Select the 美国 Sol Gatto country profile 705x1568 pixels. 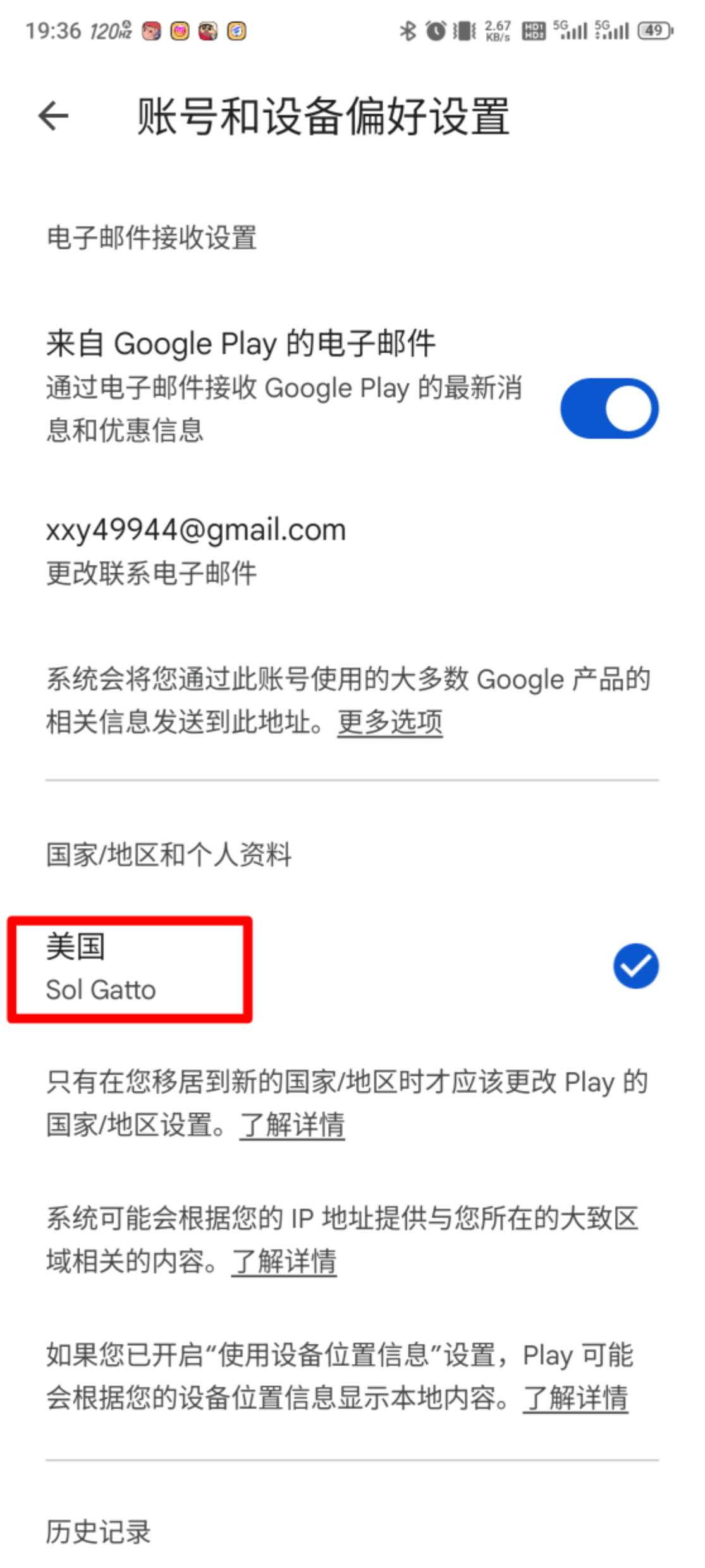352,967
